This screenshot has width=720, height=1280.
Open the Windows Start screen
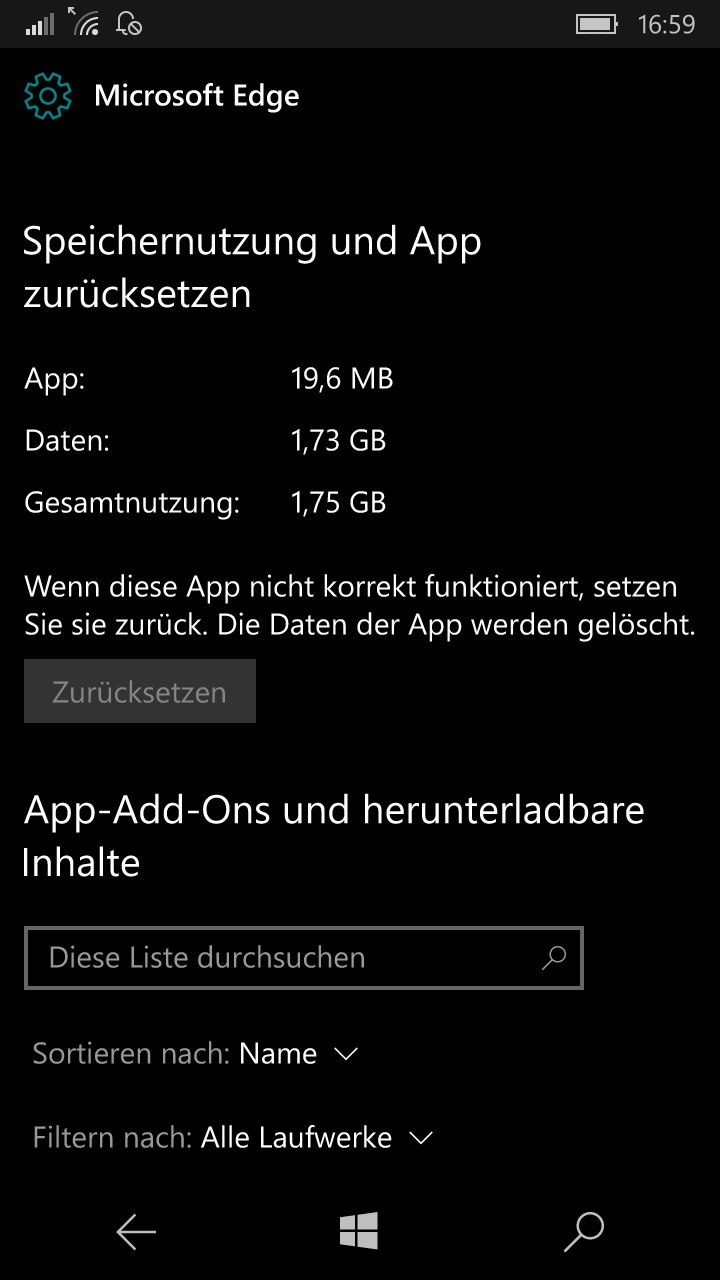coord(359,1231)
